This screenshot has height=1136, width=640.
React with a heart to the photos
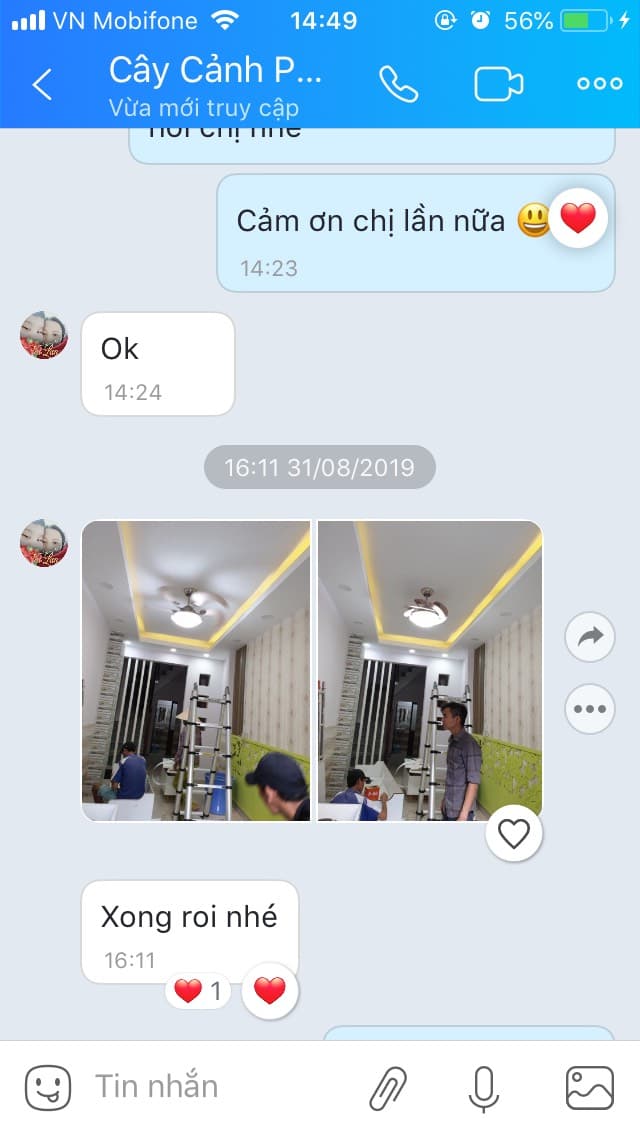pyautogui.click(x=514, y=834)
